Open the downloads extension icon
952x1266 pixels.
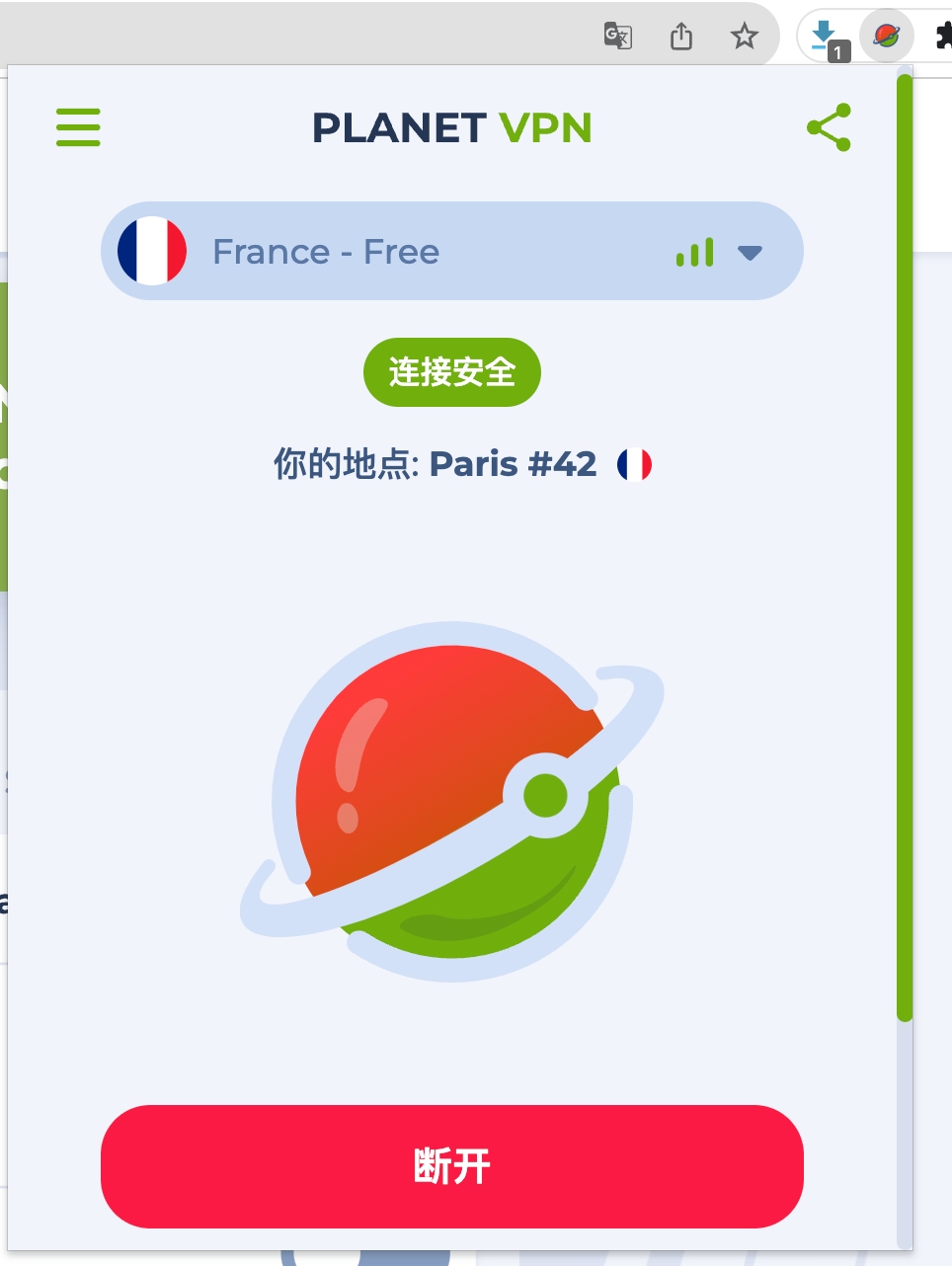point(824,38)
